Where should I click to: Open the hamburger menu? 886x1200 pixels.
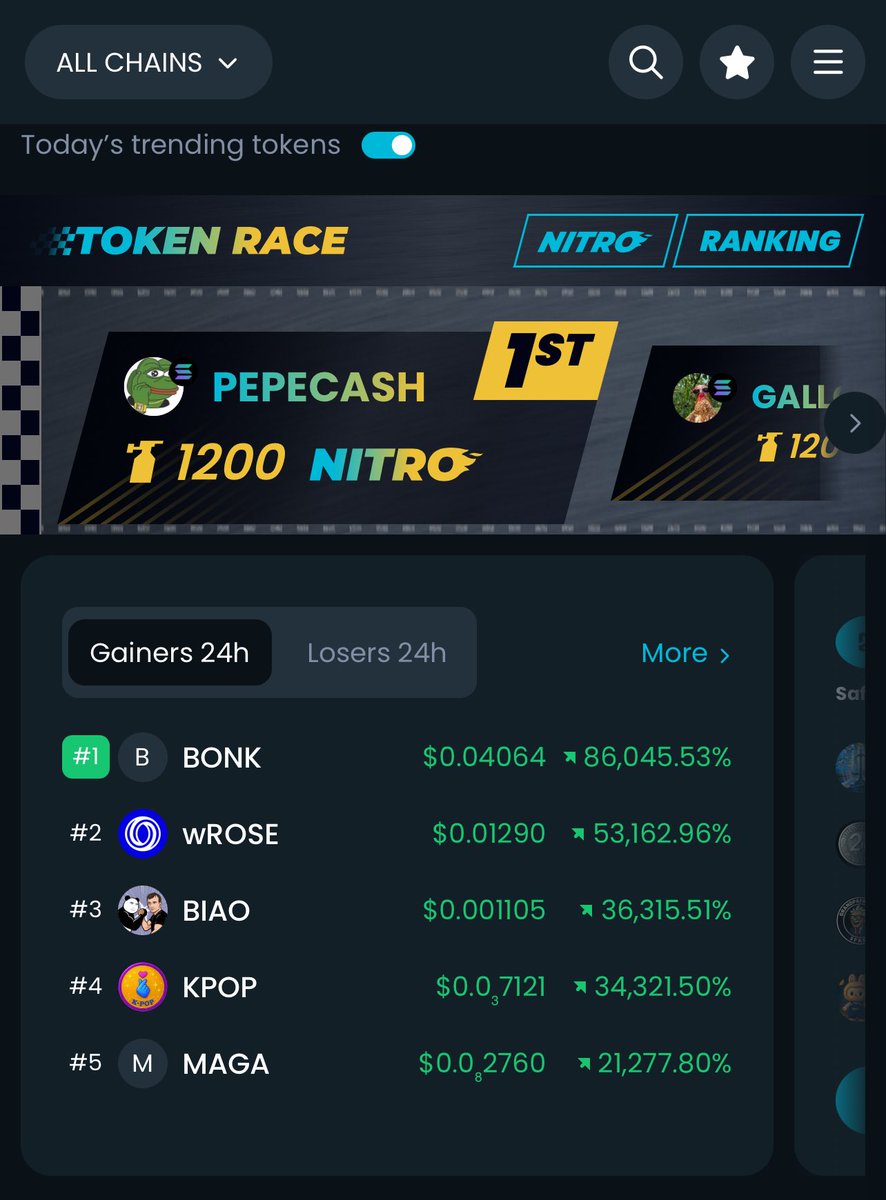pyautogui.click(x=828, y=63)
